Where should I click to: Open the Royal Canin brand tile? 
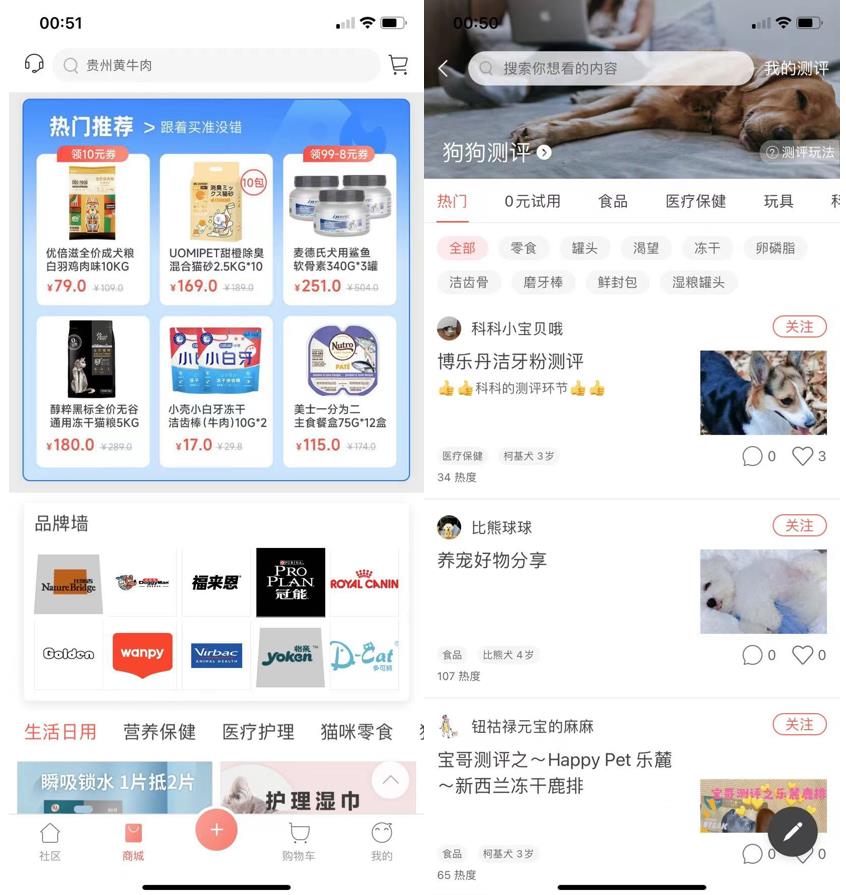(x=364, y=582)
